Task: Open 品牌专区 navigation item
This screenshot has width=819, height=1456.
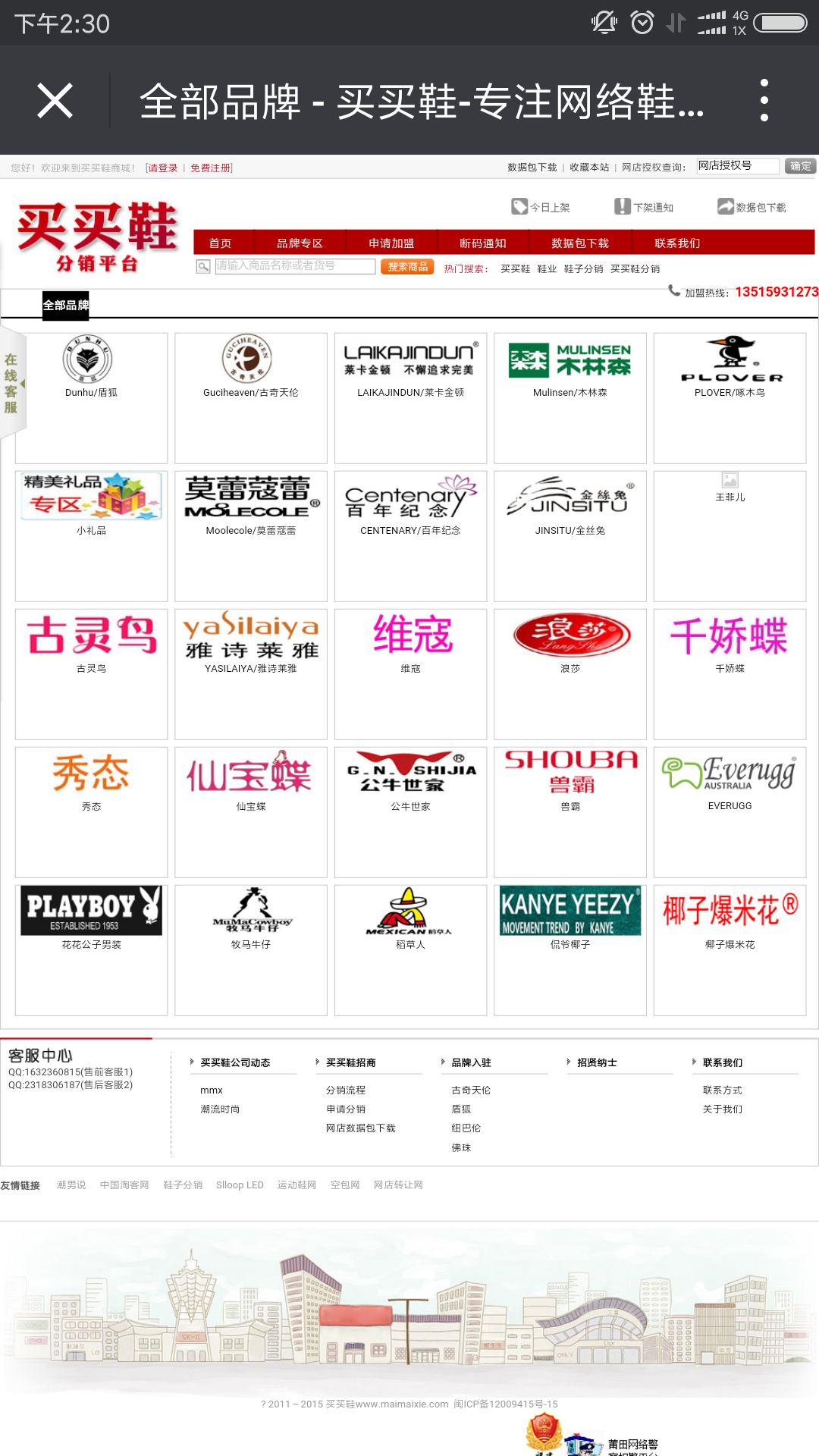Action: tap(300, 243)
